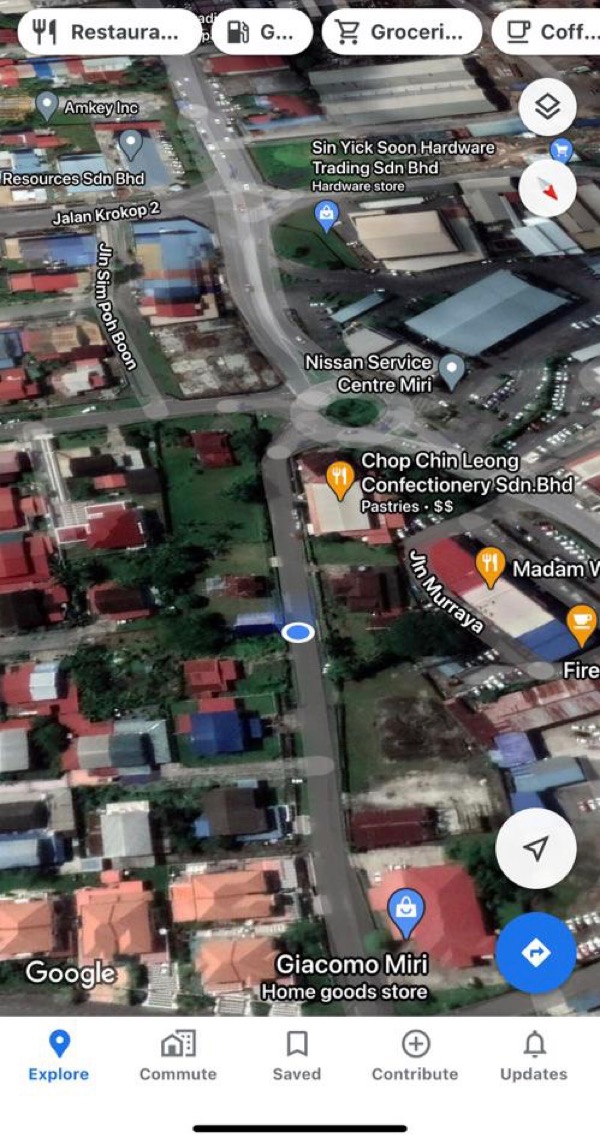The image size is (600, 1144).
Task: Open the Madam W restaurant pin
Action: [491, 567]
